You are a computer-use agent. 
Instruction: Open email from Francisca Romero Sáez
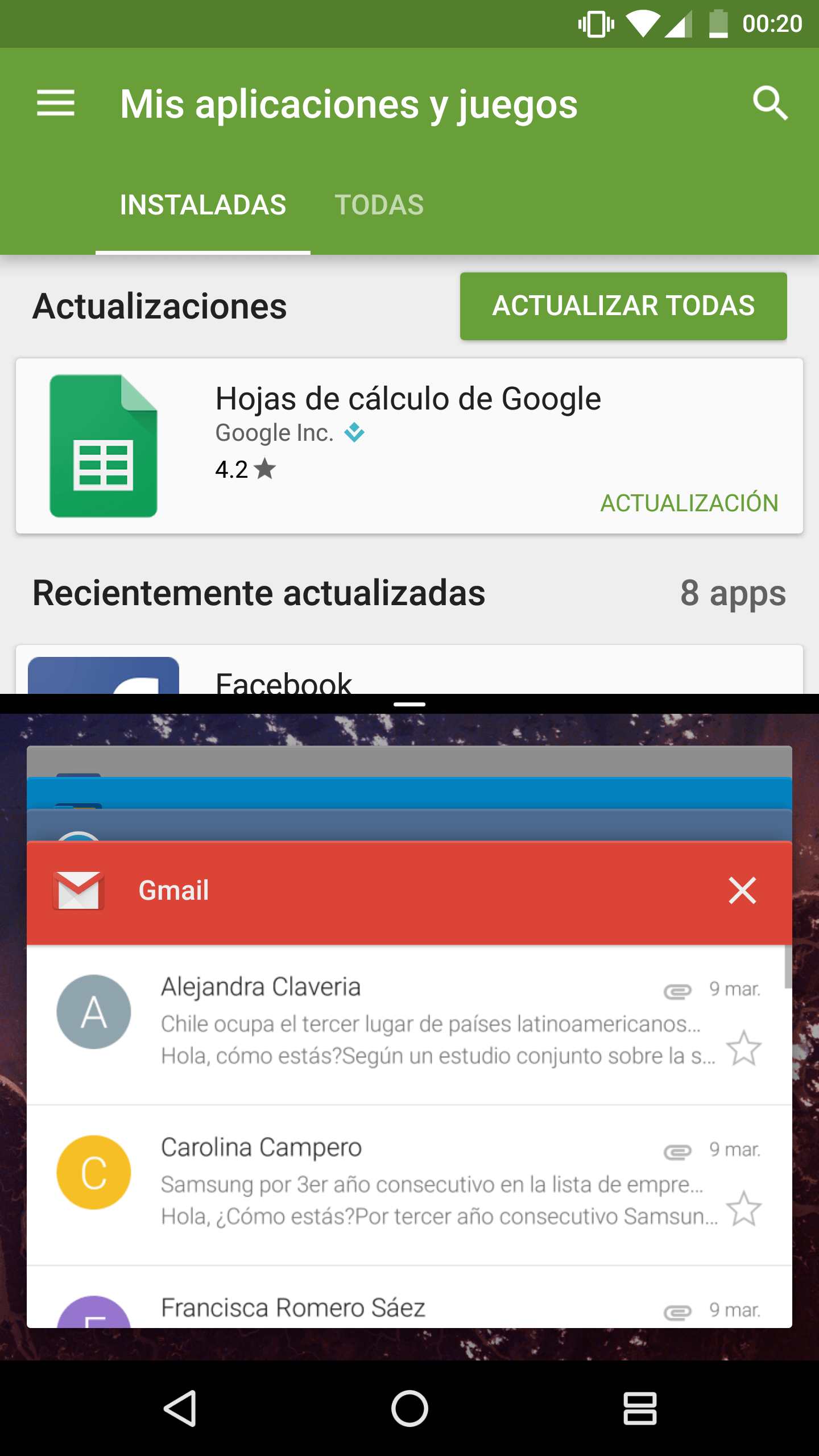pyautogui.click(x=409, y=1297)
